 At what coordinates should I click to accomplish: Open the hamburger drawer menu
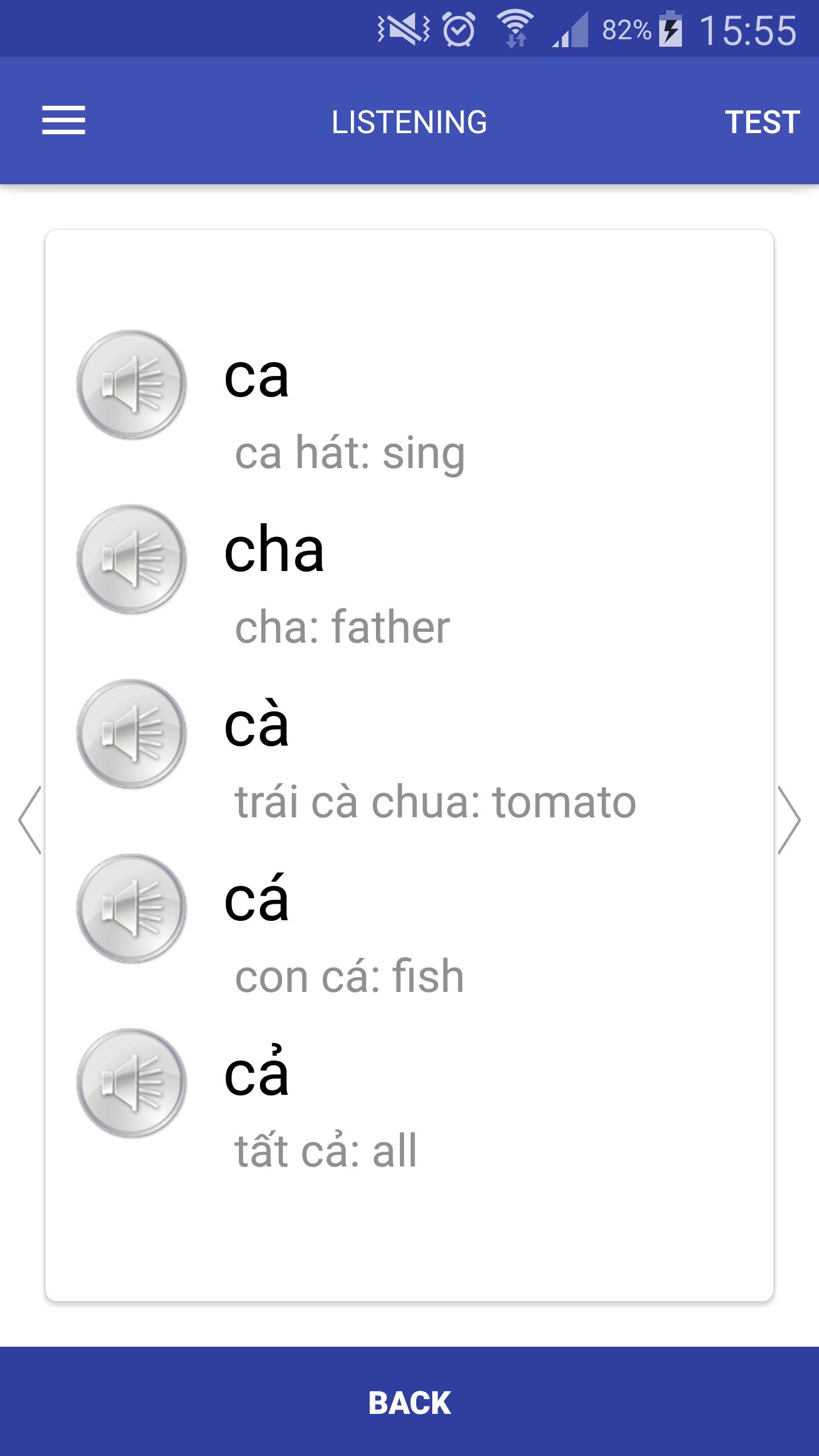(64, 121)
